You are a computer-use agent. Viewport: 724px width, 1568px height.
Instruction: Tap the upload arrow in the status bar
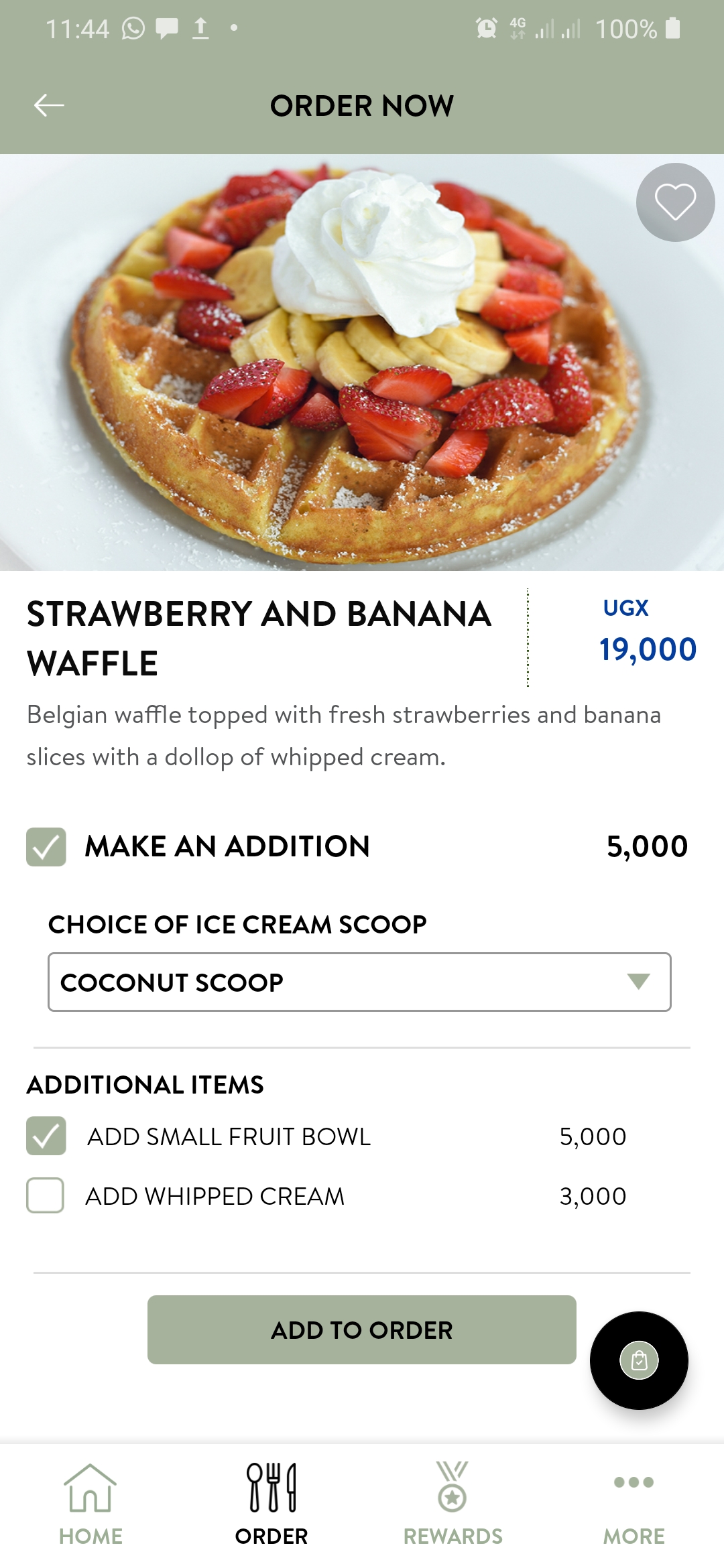click(x=200, y=27)
